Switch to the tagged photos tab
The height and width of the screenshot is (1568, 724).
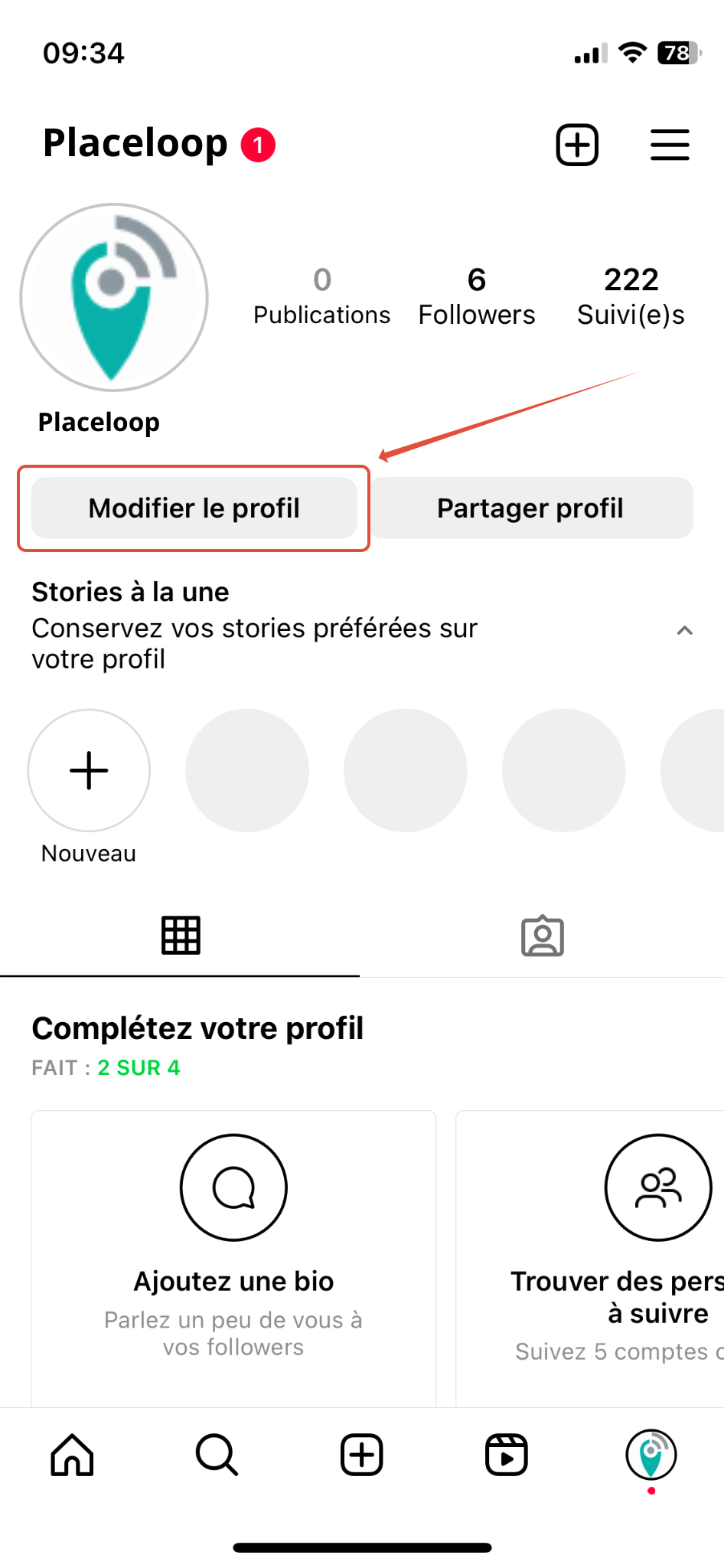[542, 936]
